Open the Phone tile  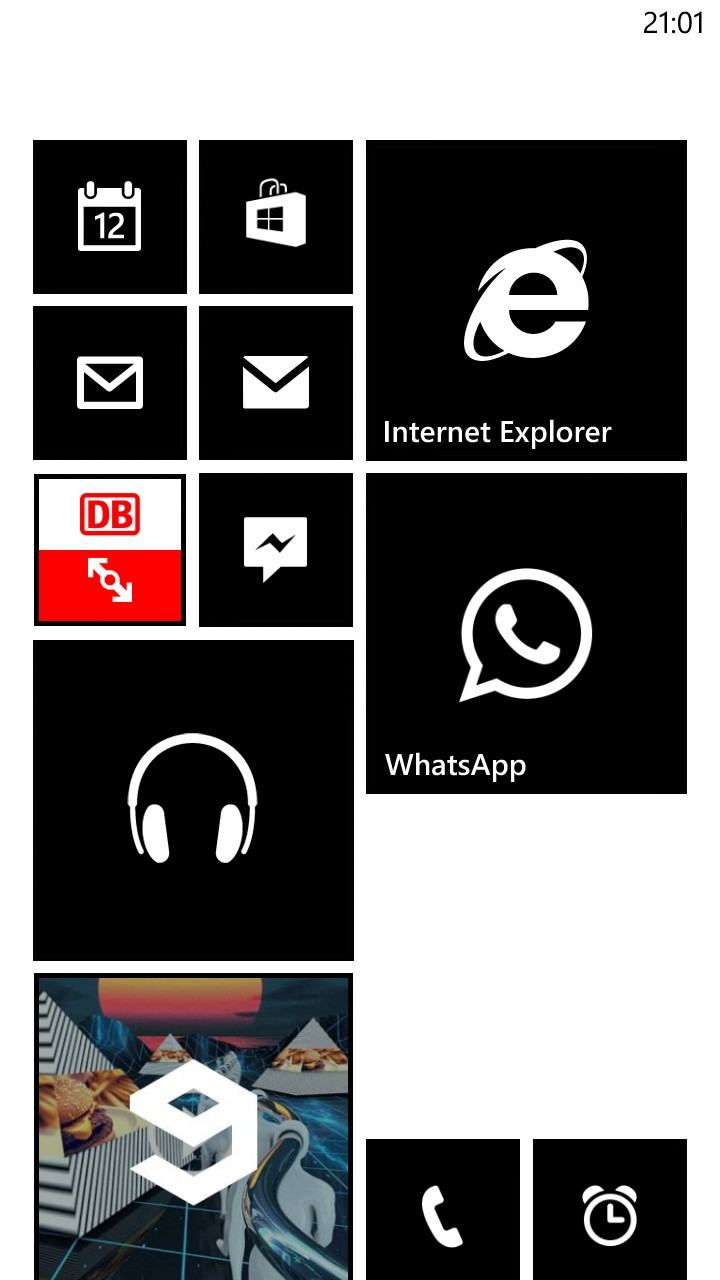[x=443, y=1210]
